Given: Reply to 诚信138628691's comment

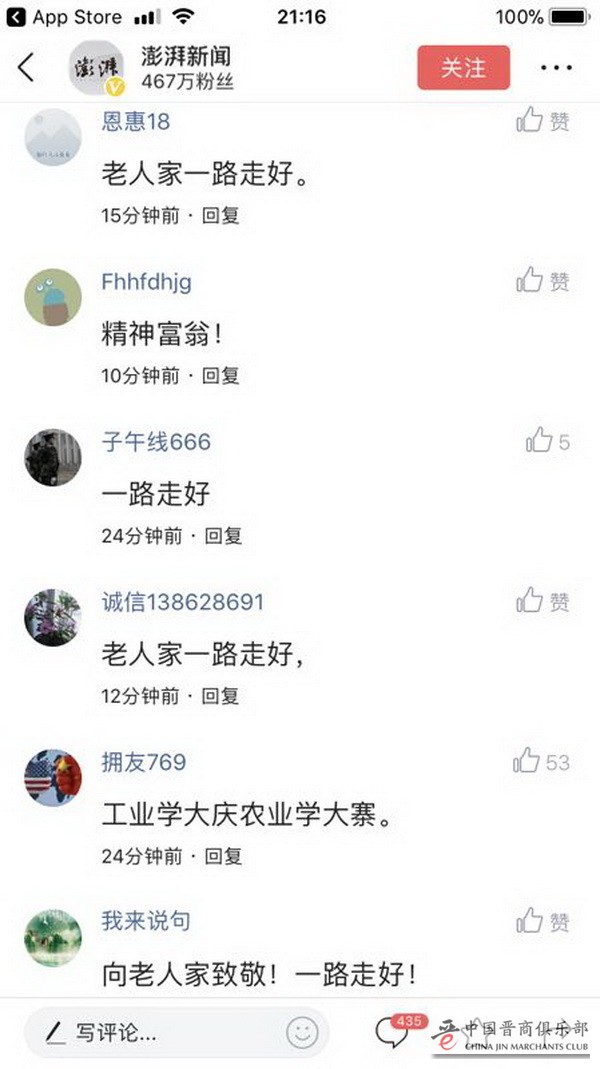Looking at the screenshot, I should [x=221, y=696].
